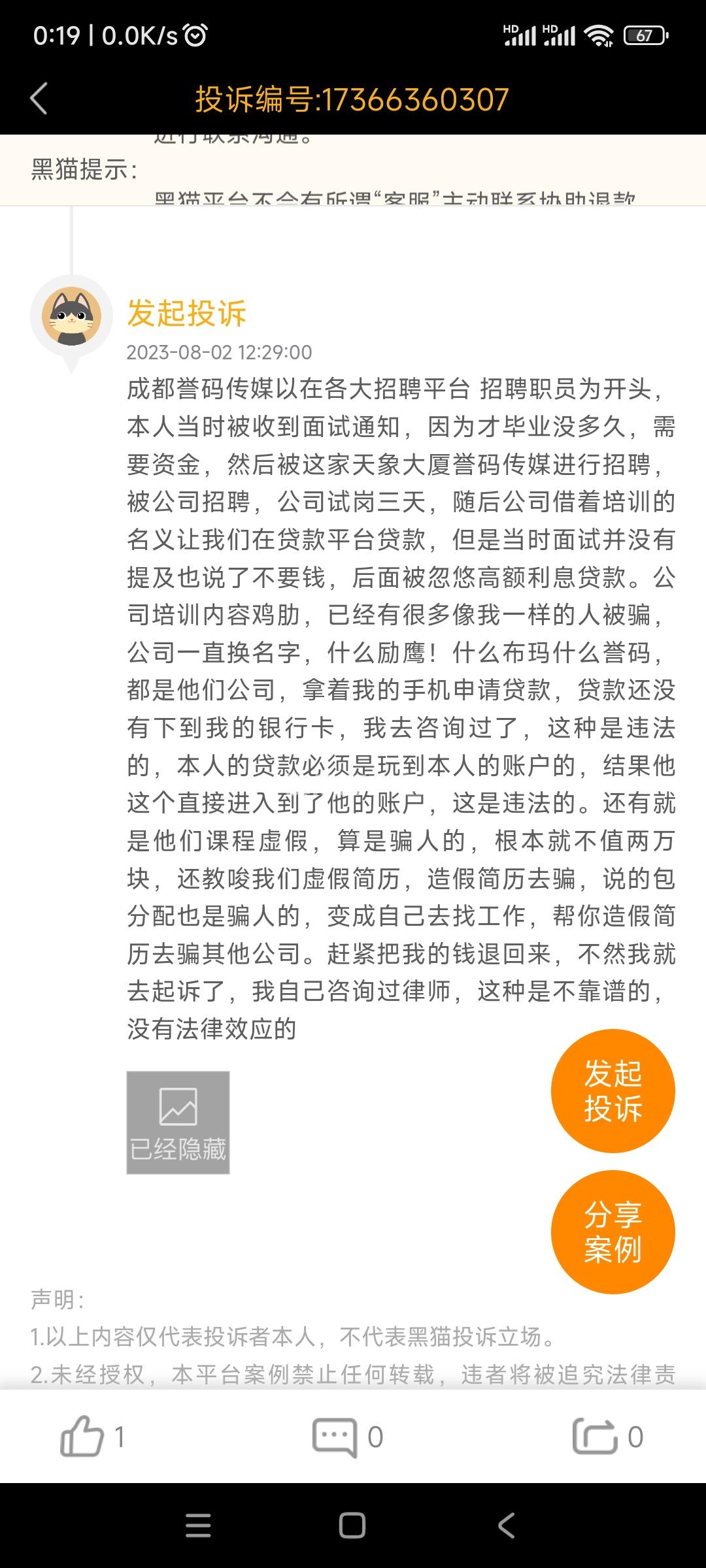
Task: Tap the repost icon at bottom
Action: (x=594, y=1436)
